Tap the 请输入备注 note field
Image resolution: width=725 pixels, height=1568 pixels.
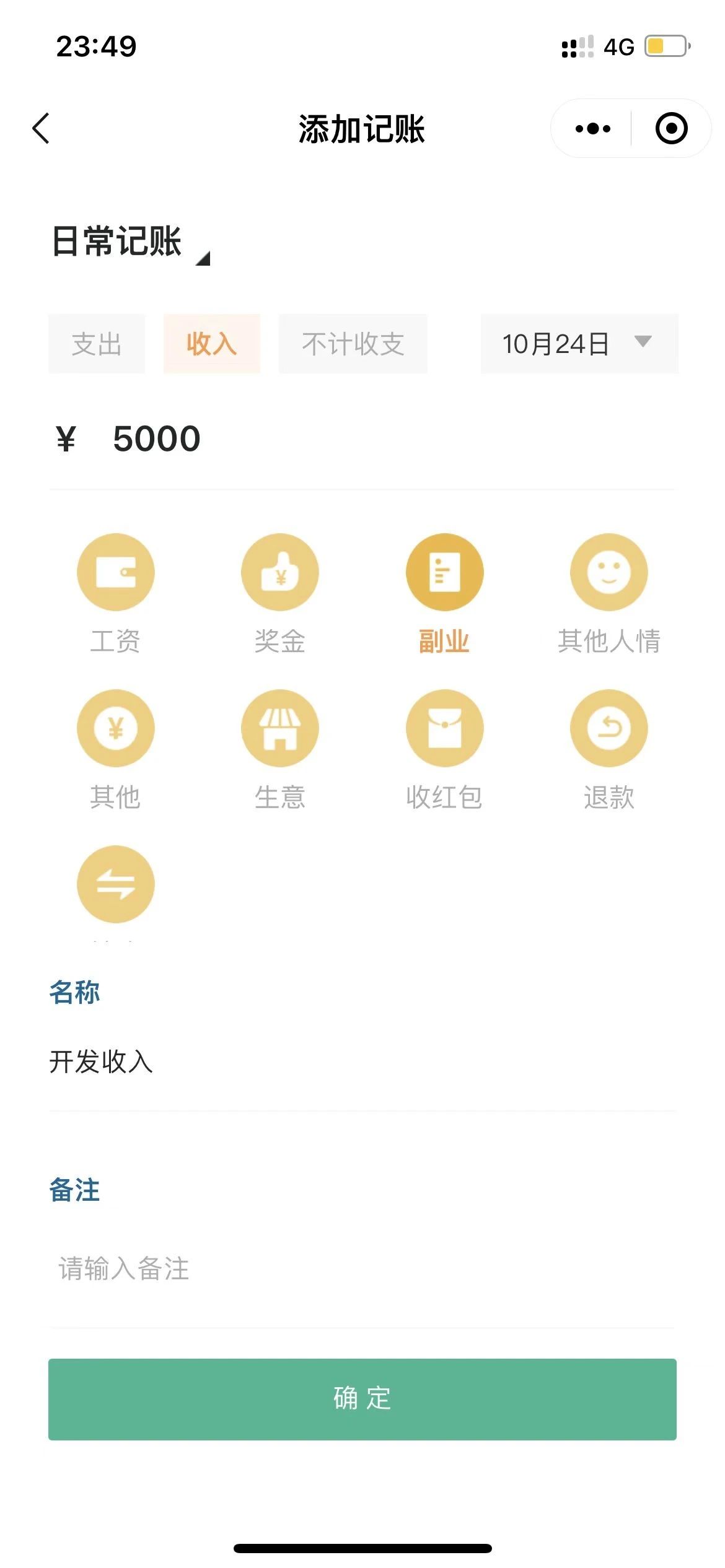[x=362, y=1268]
